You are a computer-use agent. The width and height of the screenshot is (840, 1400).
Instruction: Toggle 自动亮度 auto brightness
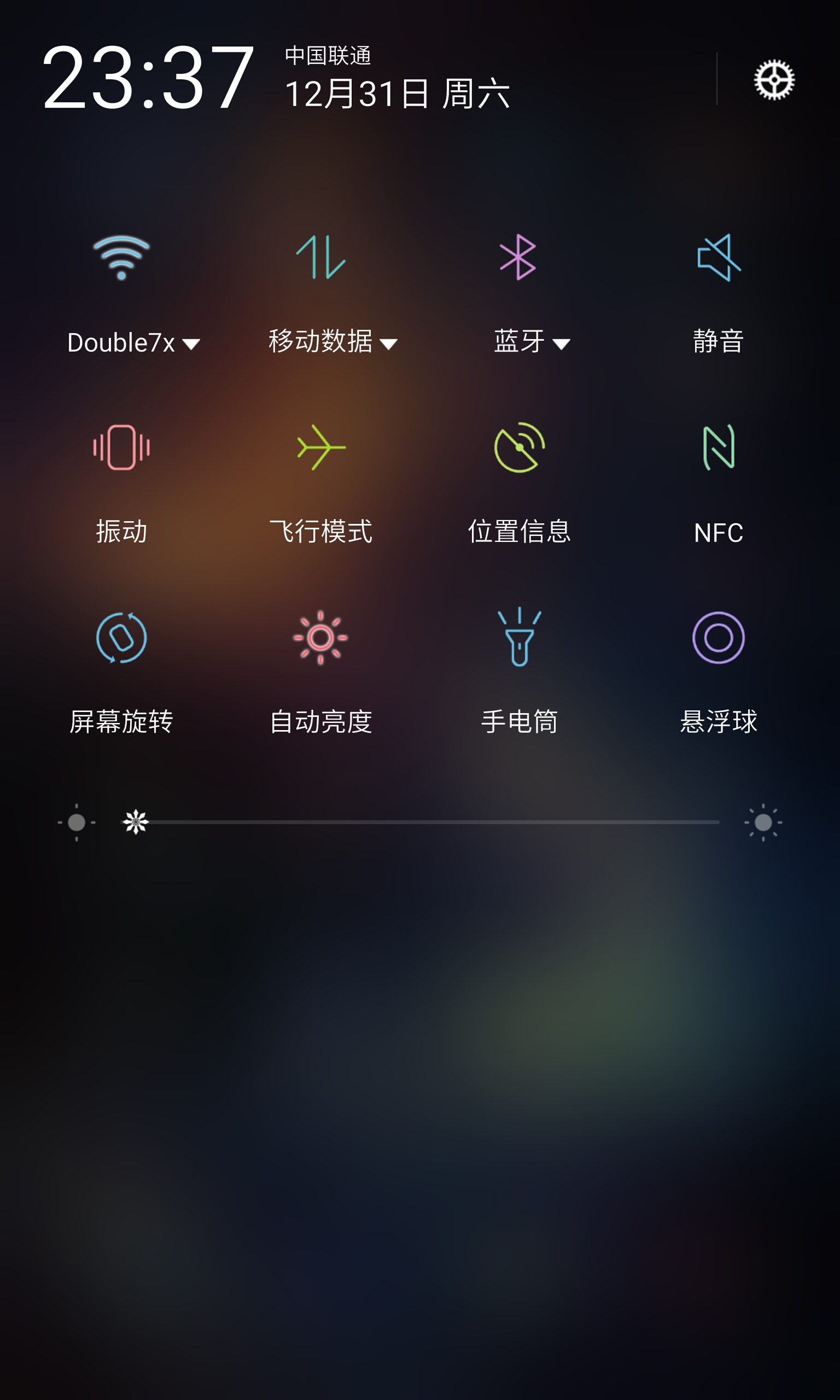click(x=320, y=638)
